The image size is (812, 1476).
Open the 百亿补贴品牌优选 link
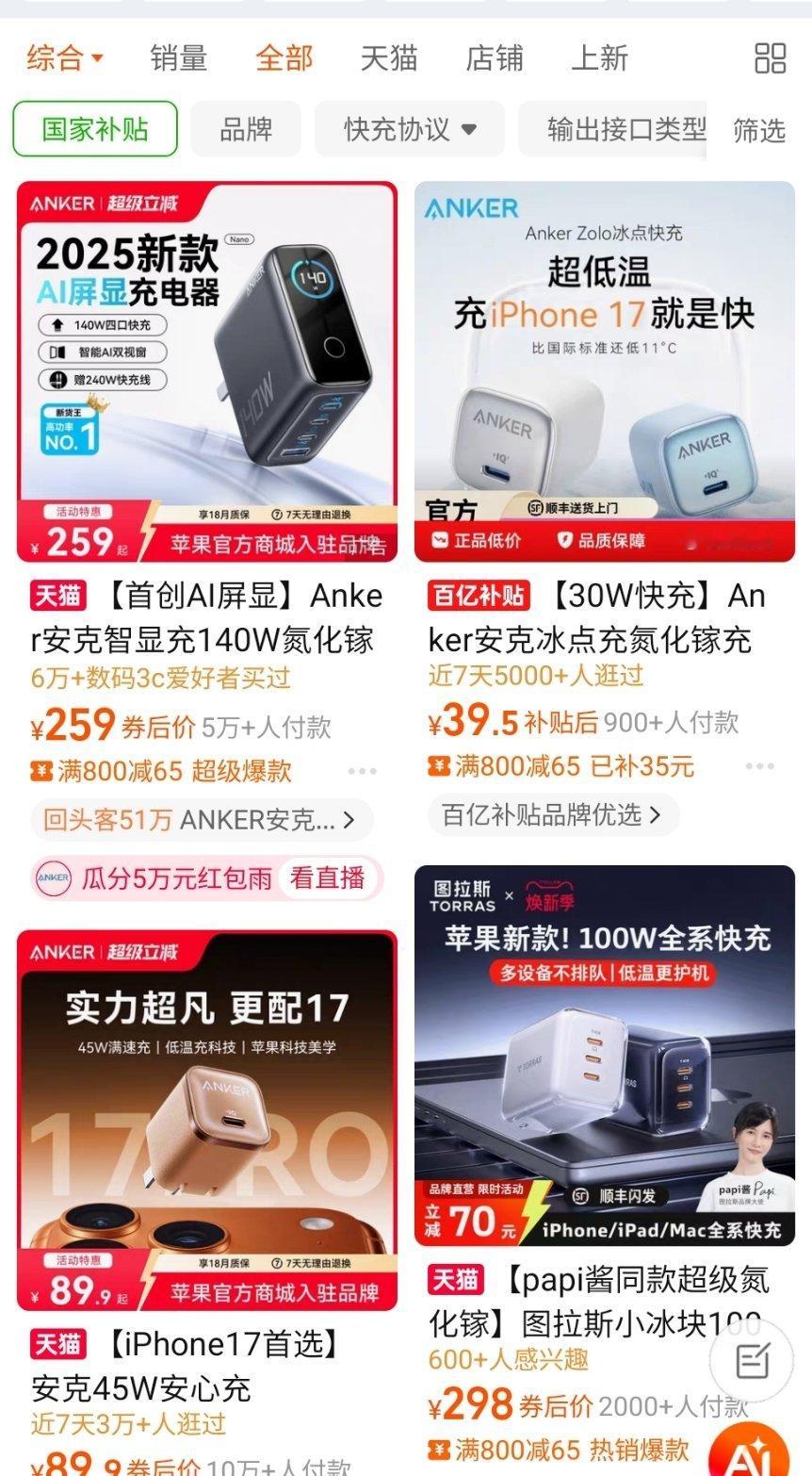coord(551,814)
